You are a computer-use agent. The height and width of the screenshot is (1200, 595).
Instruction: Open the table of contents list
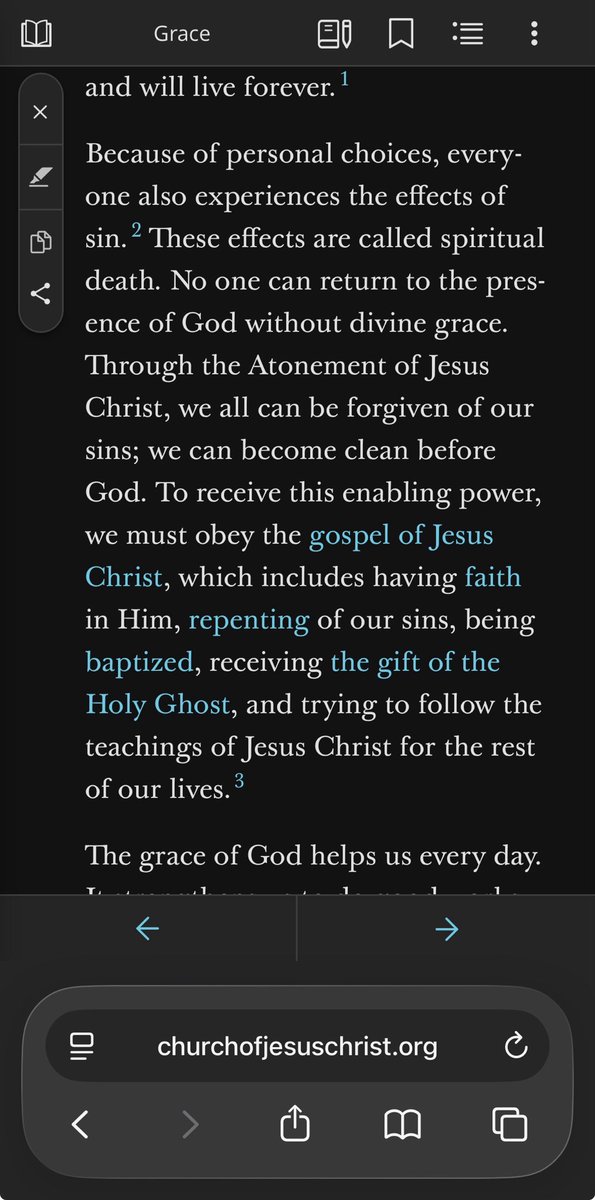point(468,34)
